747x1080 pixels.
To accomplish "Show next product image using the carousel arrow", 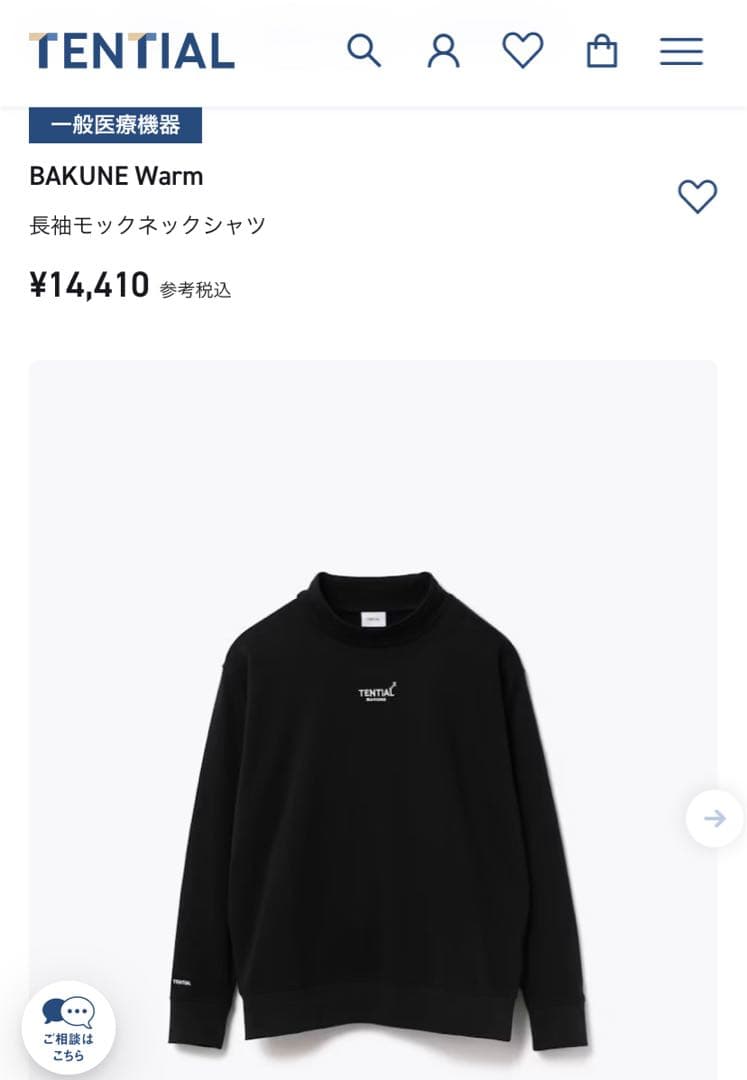I will click(716, 817).
